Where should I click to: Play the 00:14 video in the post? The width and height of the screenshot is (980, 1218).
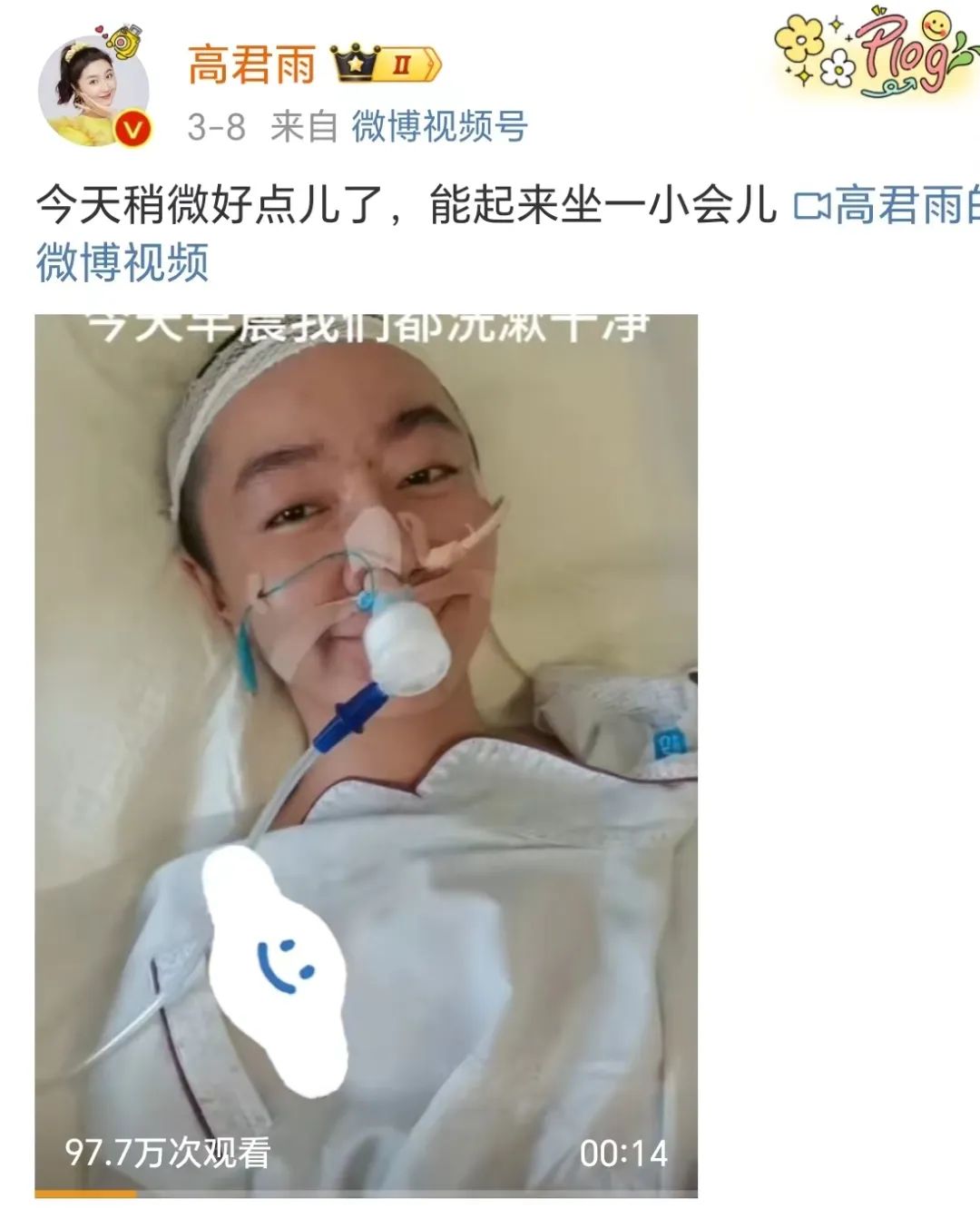pyautogui.click(x=366, y=753)
